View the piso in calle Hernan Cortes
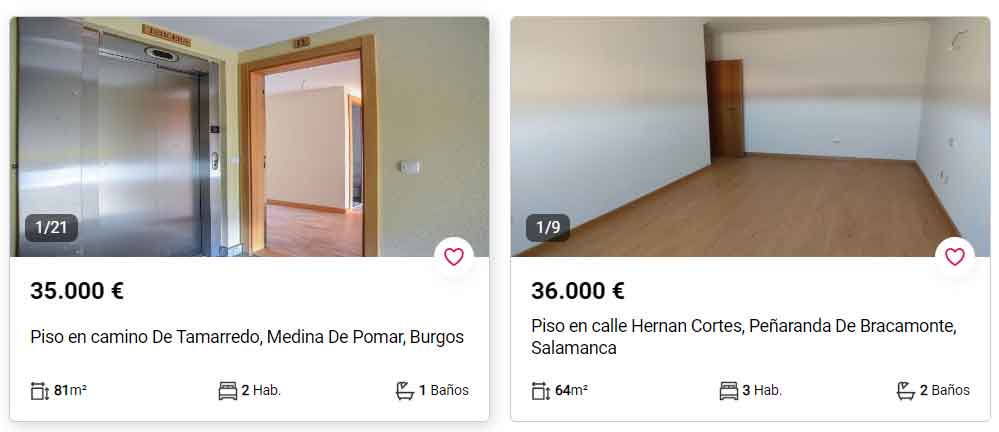 [x=744, y=337]
